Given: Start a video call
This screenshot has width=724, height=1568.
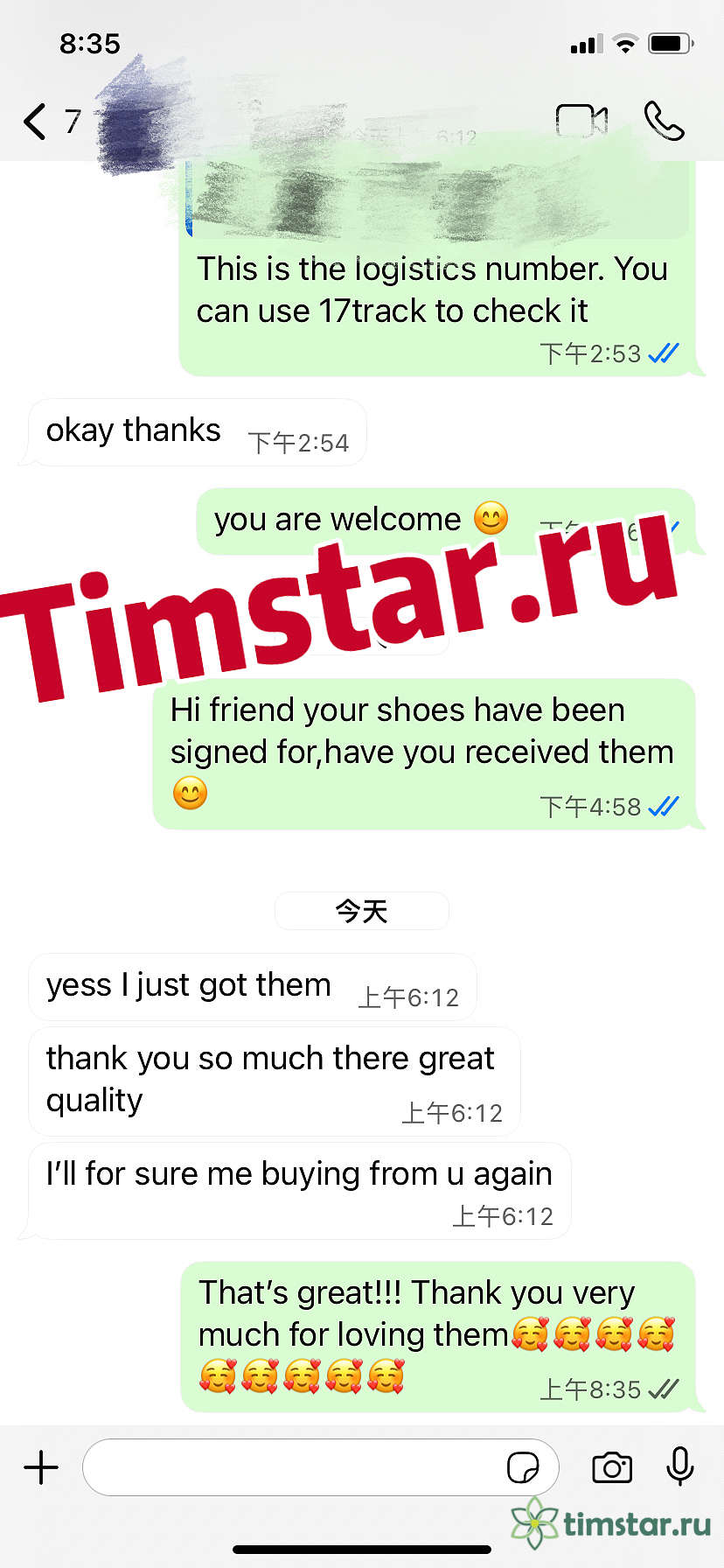Looking at the screenshot, I should [581, 121].
